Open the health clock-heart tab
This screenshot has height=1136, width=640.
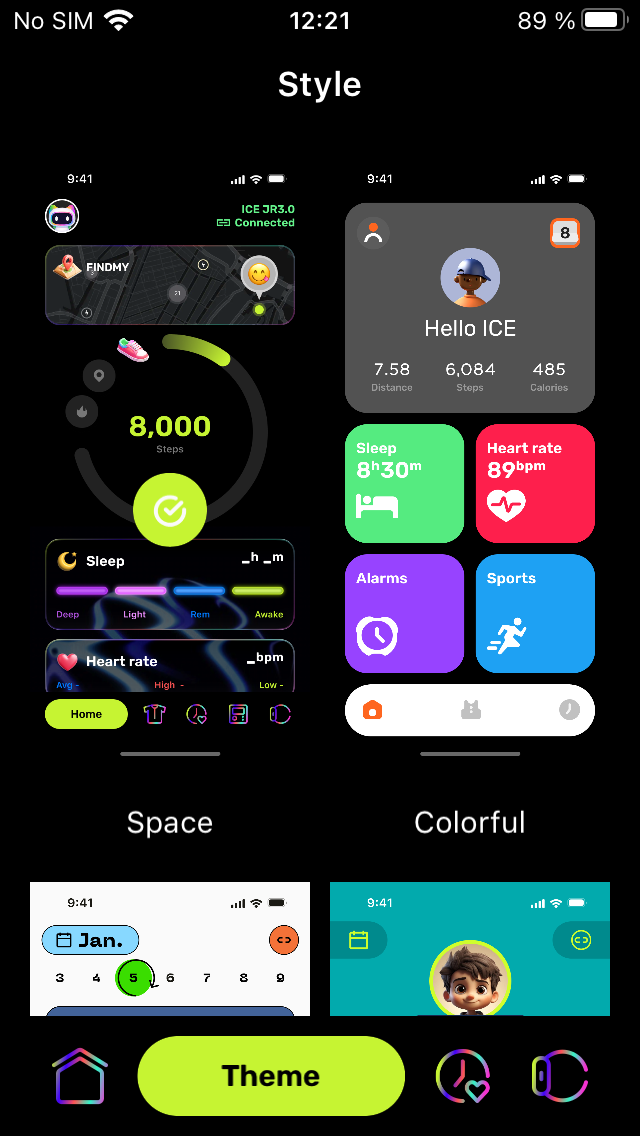pos(463,1076)
